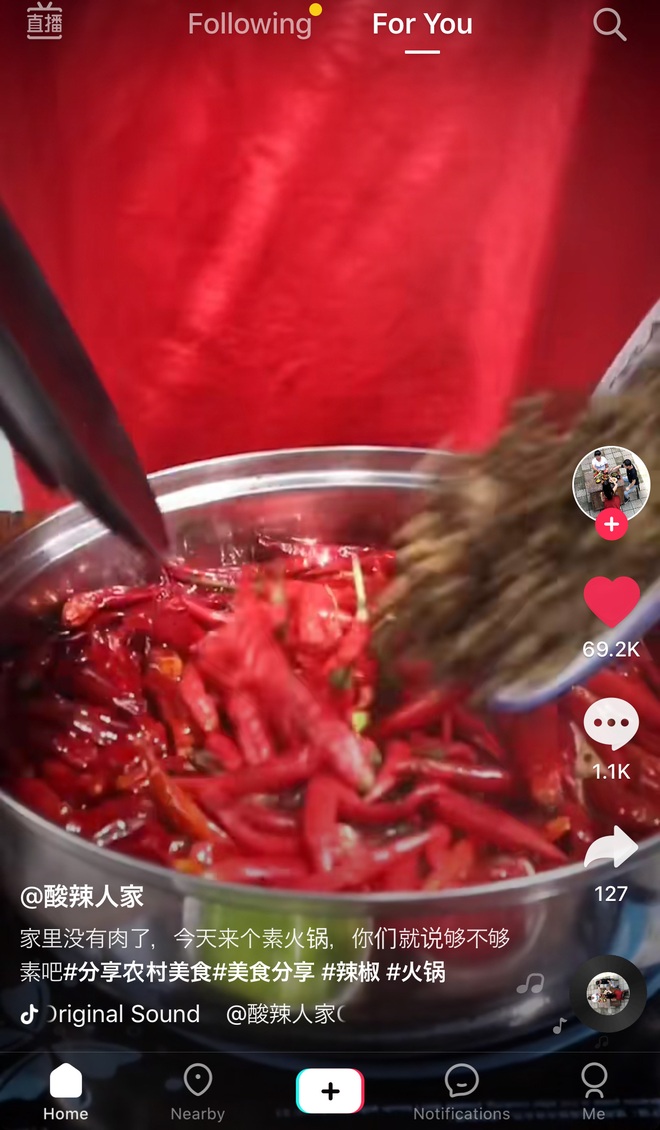660x1130 pixels.
Task: Open the Original Sound music ticker
Action: (x=120, y=1014)
